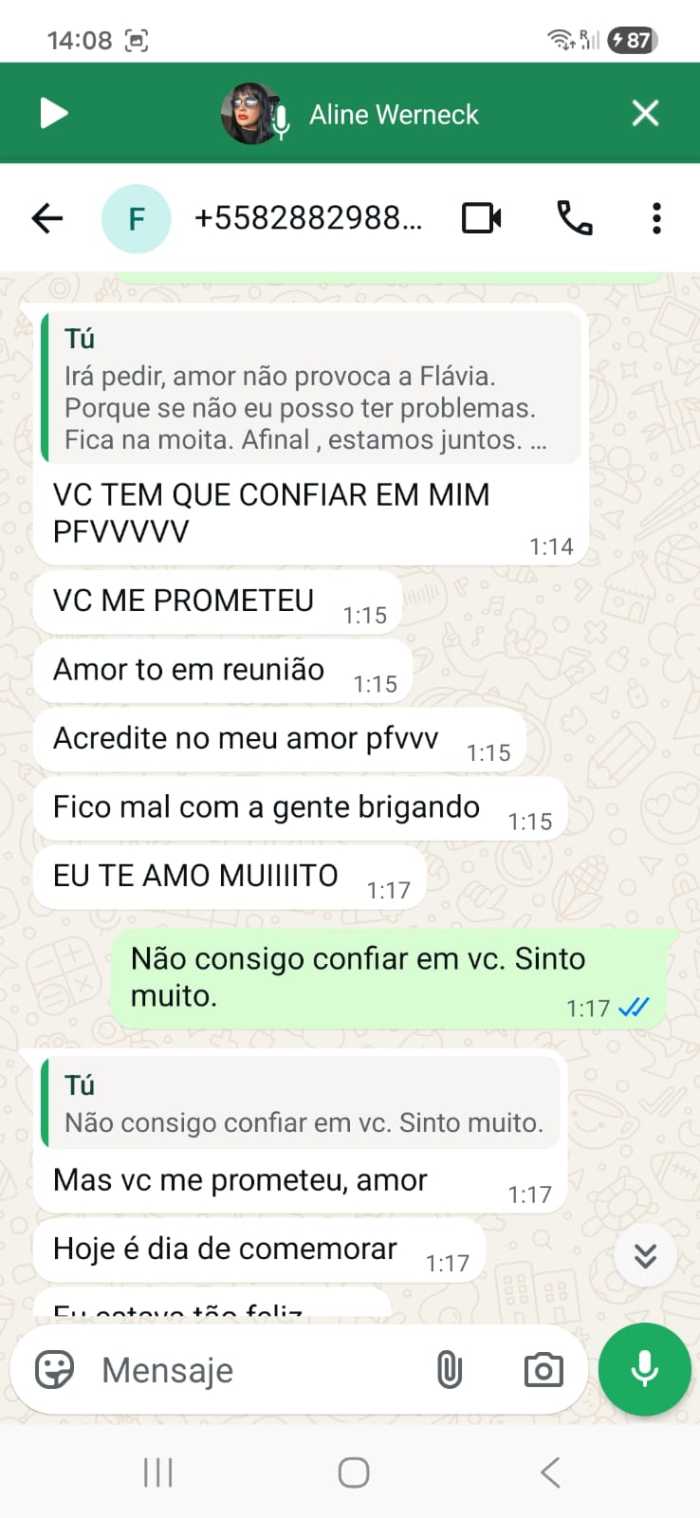Viewport: 700px width, 1518px height.
Task: Open the recent apps view
Action: (x=158, y=1472)
